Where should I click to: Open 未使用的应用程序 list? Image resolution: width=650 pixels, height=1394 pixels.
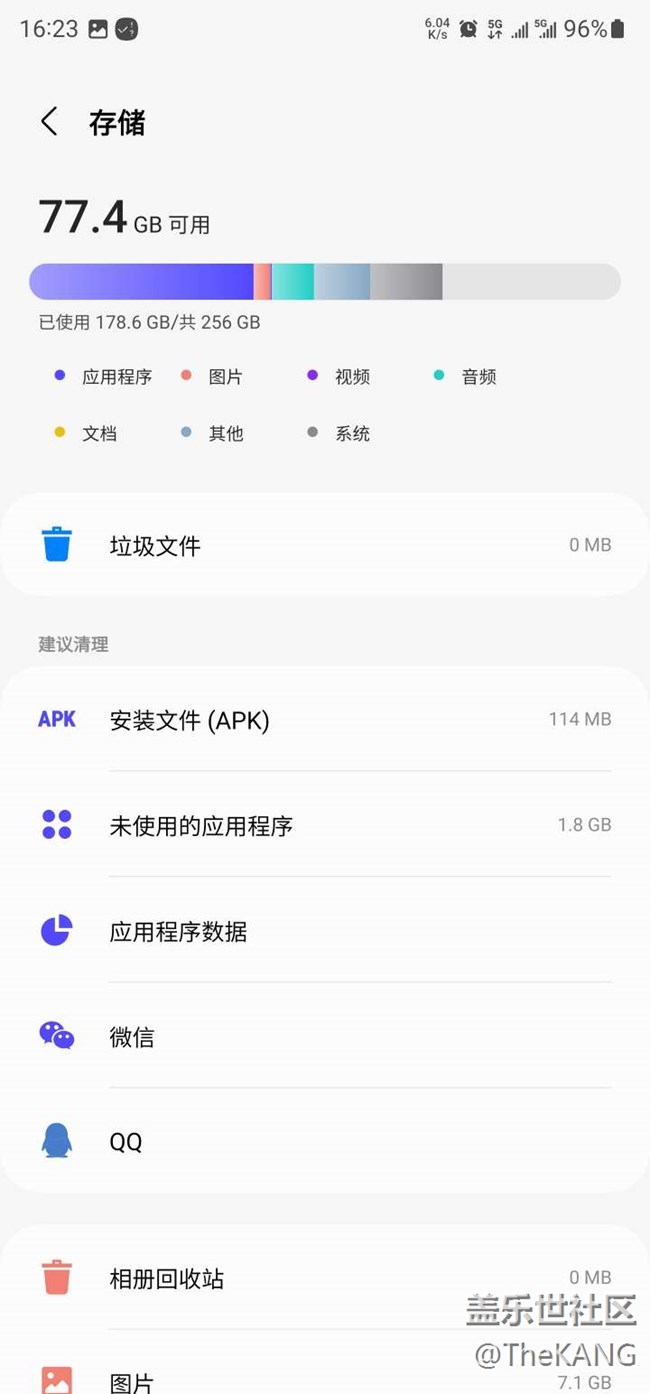[324, 825]
